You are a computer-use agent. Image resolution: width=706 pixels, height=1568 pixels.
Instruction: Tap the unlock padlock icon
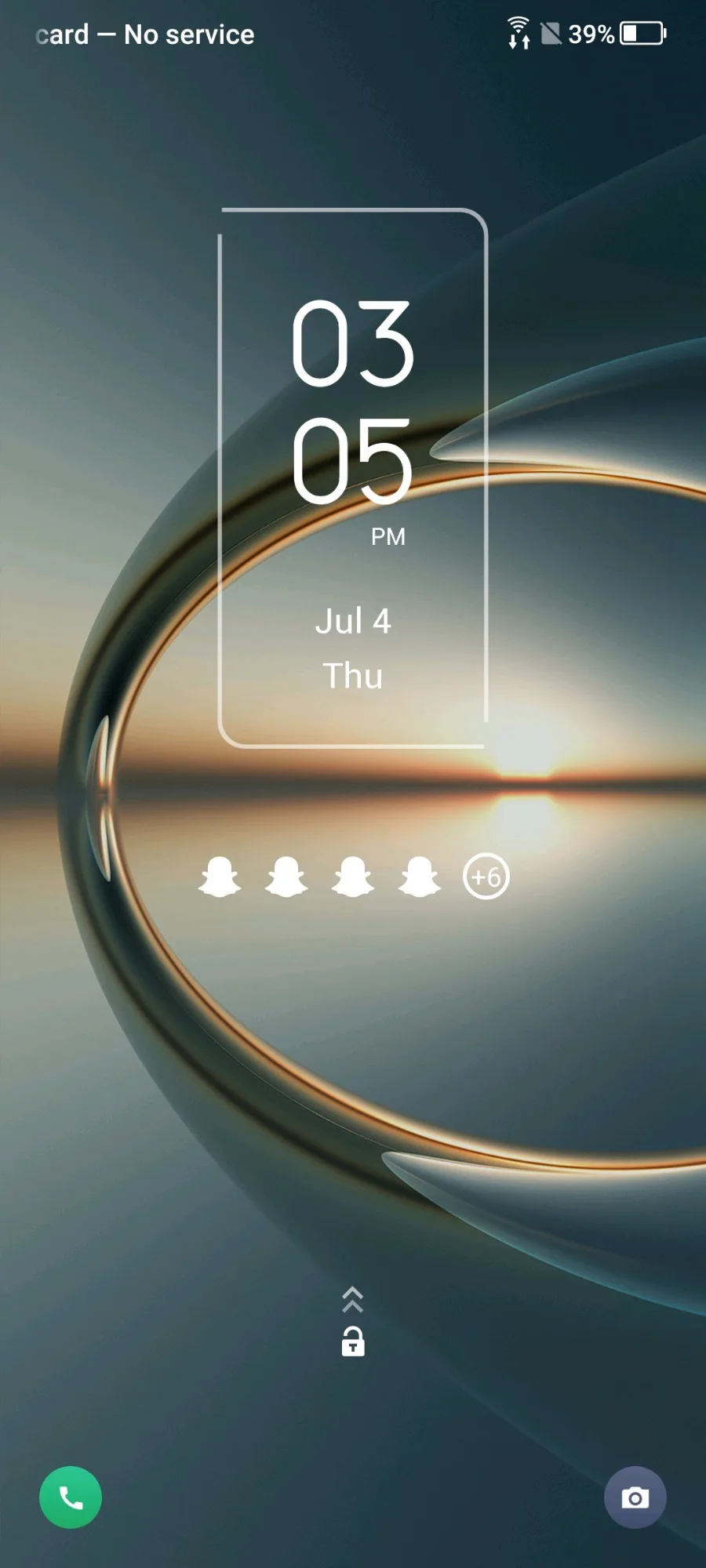click(353, 1341)
